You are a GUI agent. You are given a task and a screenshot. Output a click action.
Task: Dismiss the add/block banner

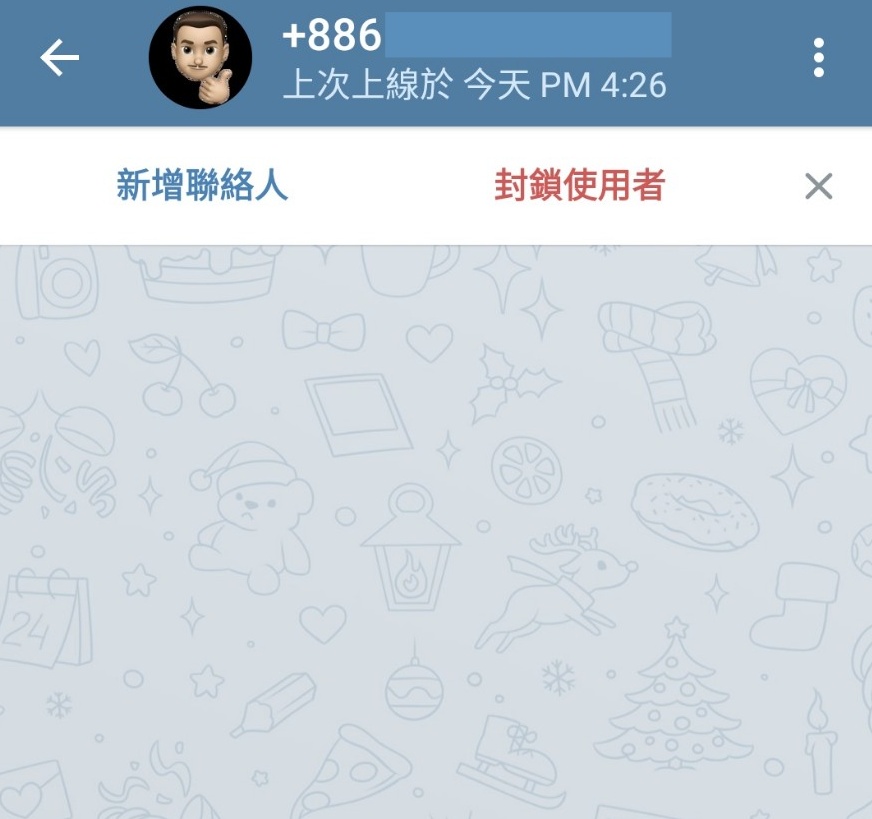(x=818, y=186)
